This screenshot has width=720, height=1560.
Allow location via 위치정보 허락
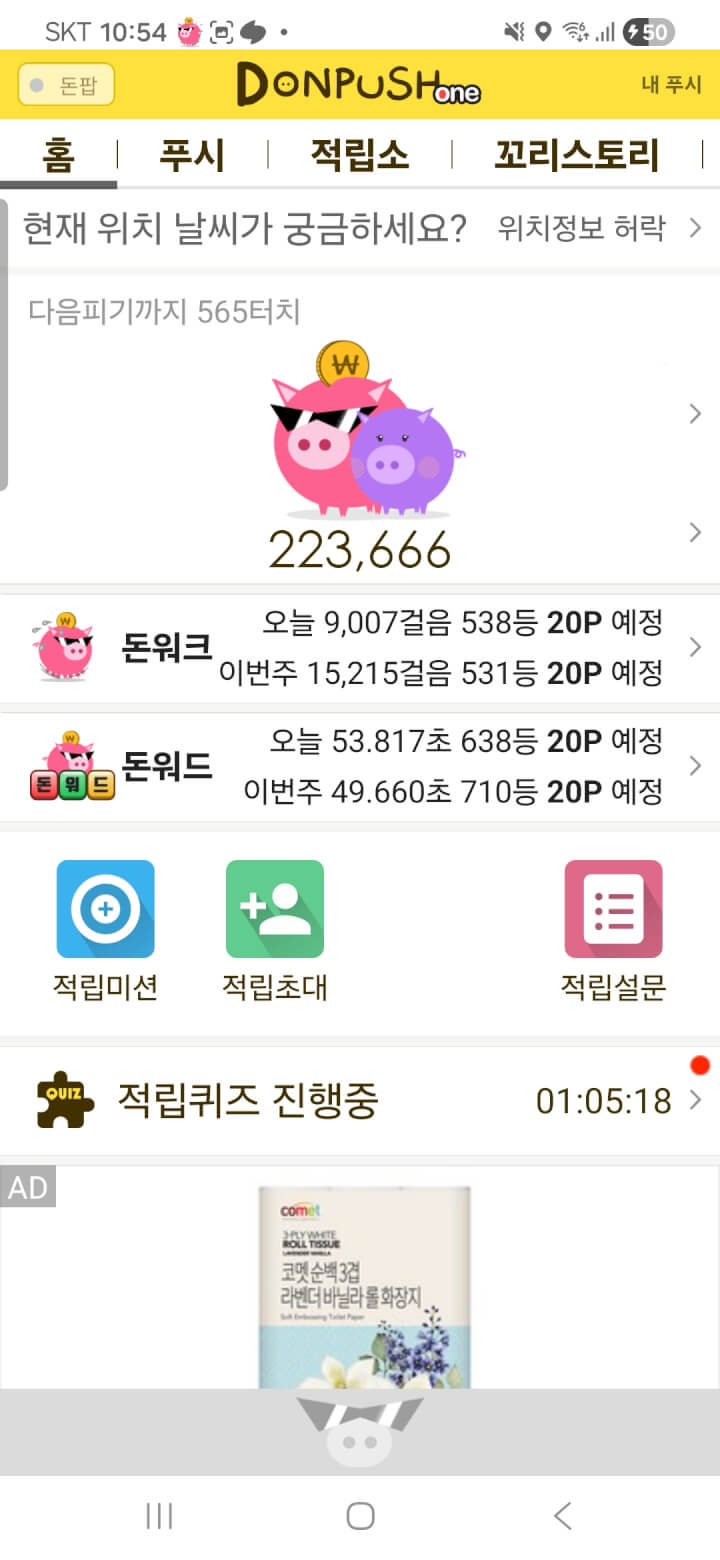[x=600, y=229]
